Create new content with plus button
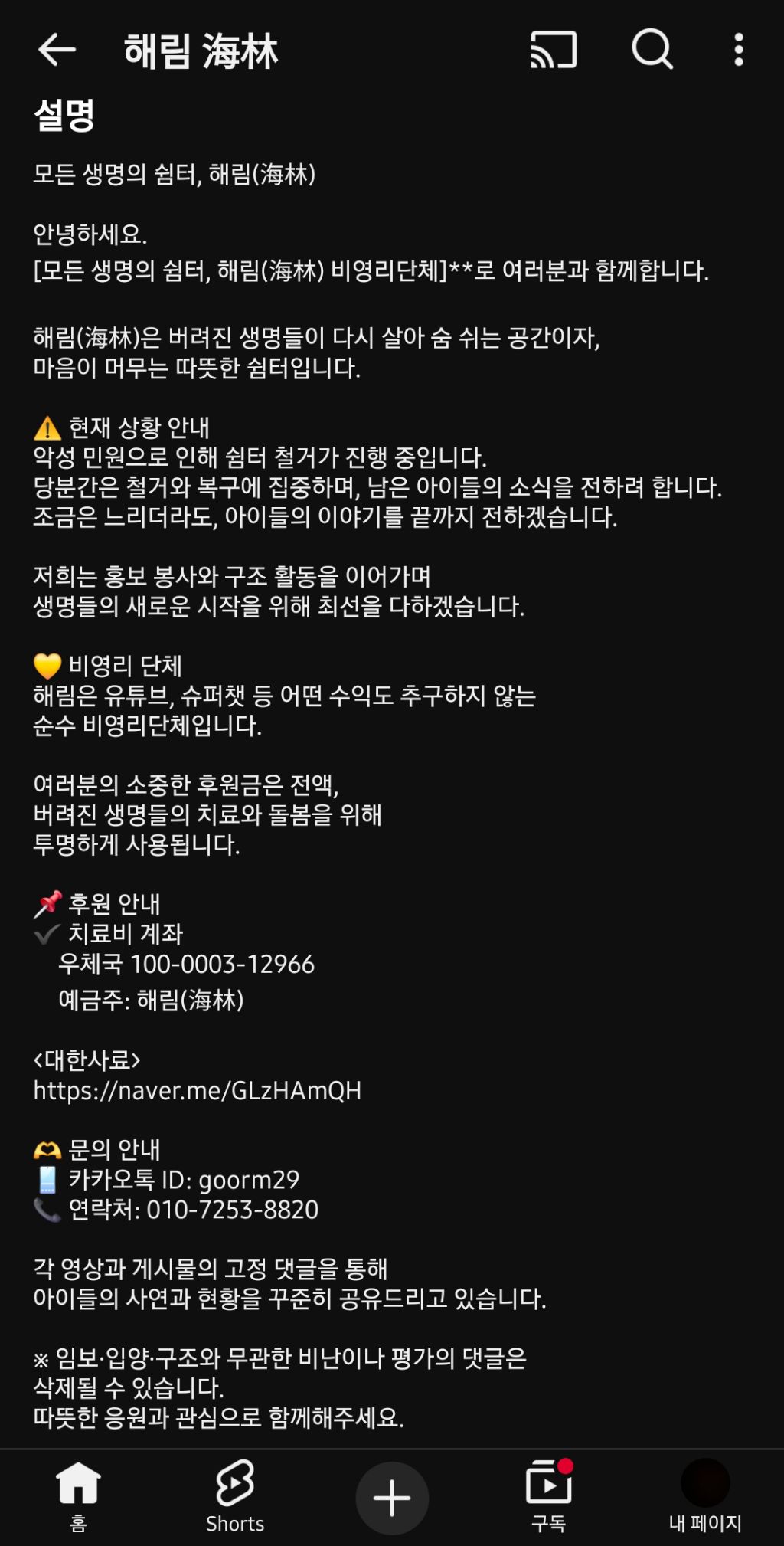This screenshot has height=1546, width=784. pos(392,1498)
